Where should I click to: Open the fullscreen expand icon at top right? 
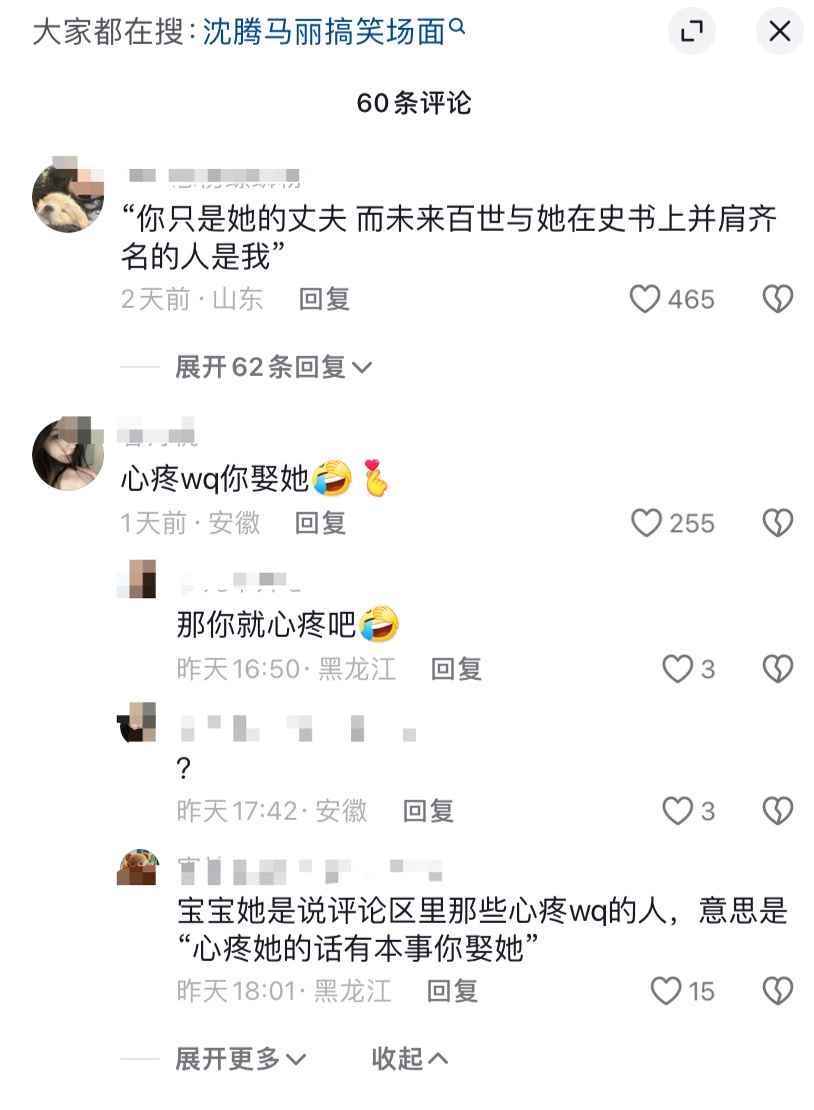[x=691, y=31]
